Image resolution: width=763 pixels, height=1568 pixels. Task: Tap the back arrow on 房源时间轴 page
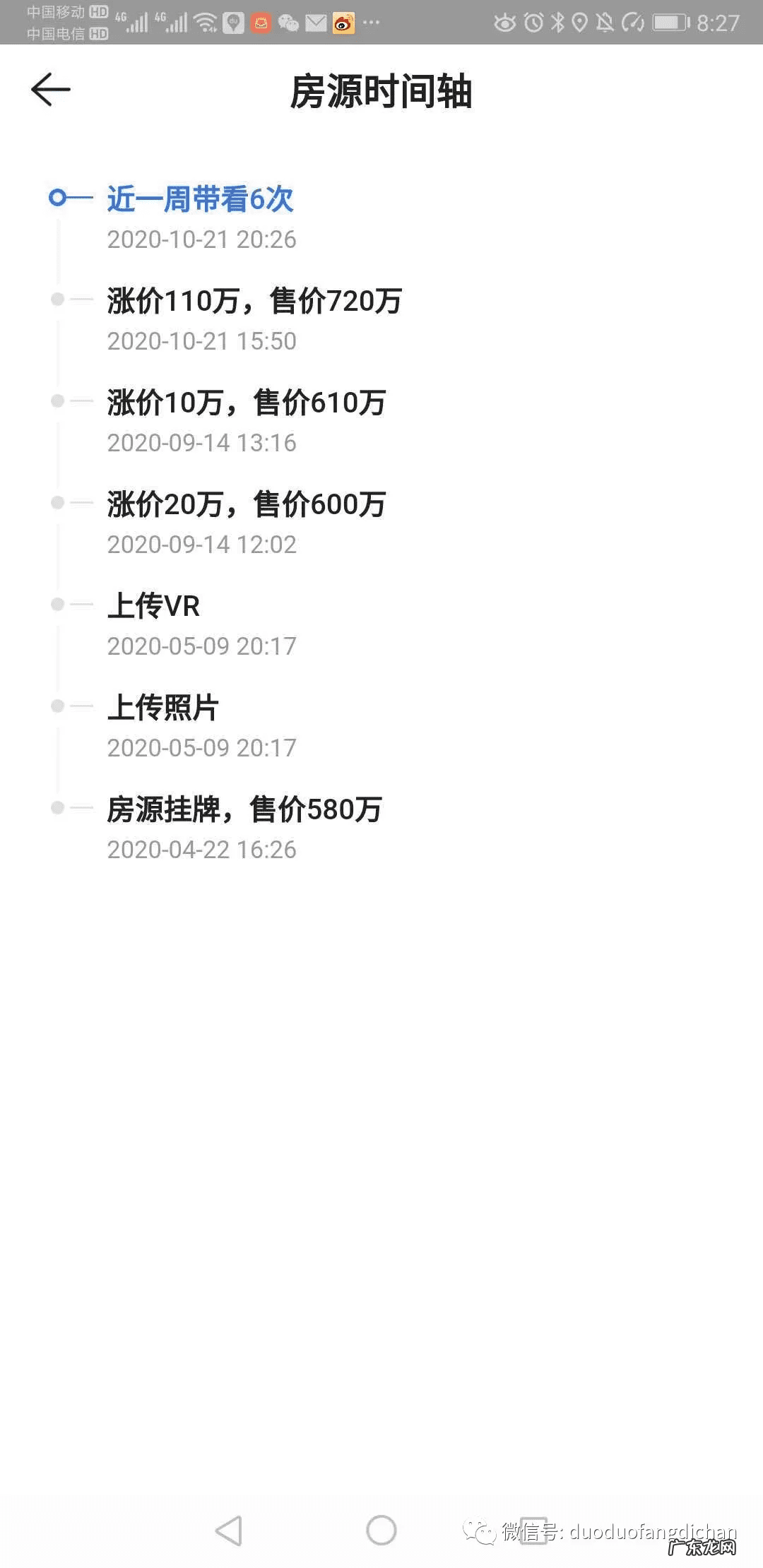point(52,90)
